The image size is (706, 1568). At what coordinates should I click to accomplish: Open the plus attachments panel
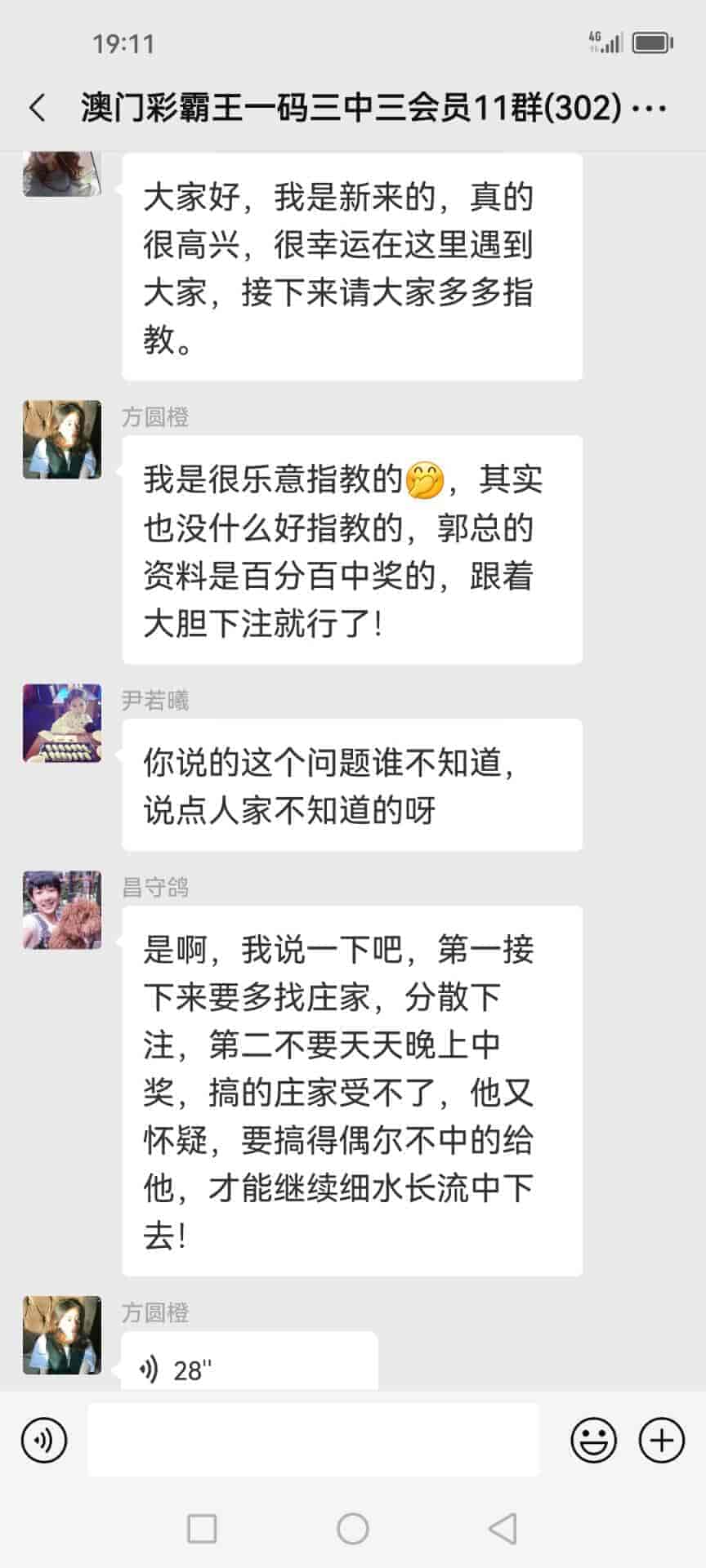click(x=661, y=1441)
